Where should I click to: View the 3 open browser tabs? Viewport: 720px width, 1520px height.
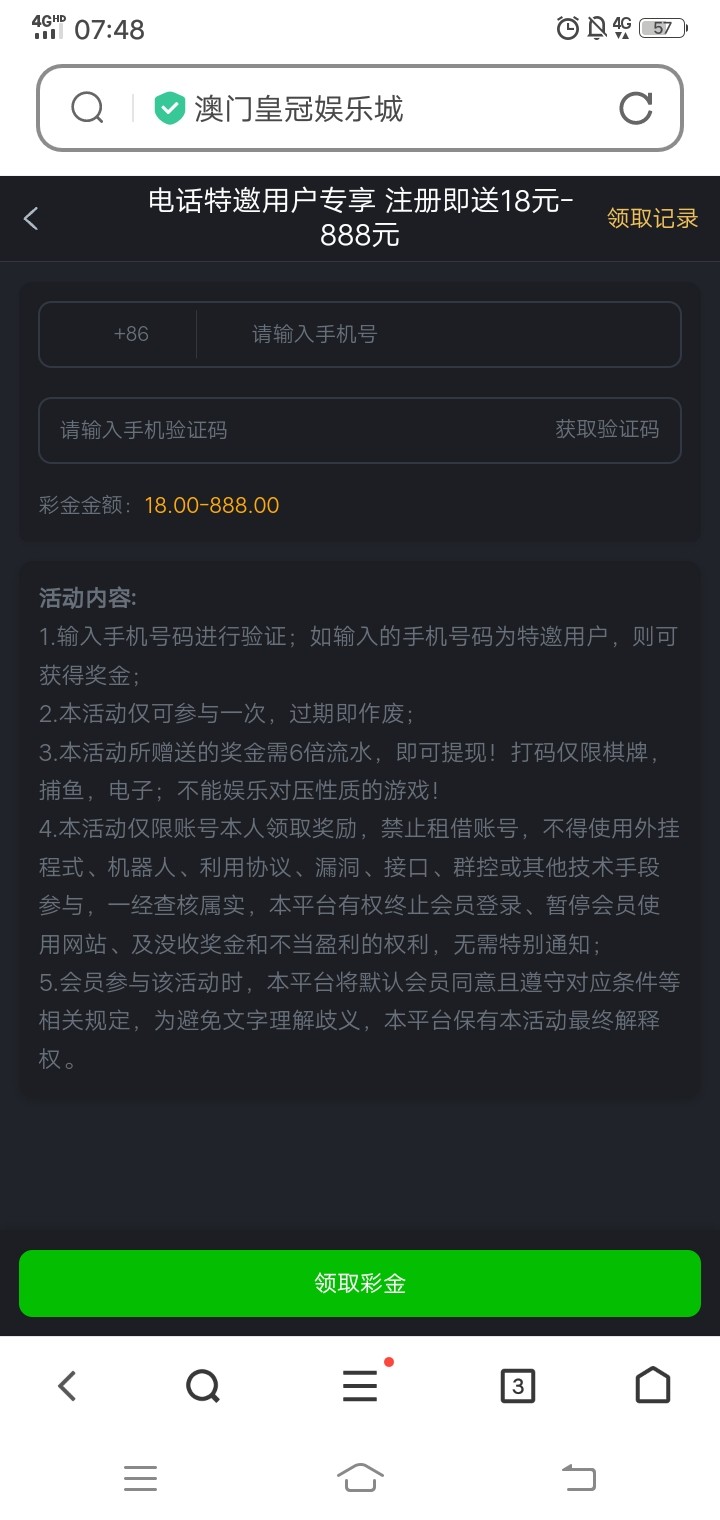pyautogui.click(x=517, y=1386)
